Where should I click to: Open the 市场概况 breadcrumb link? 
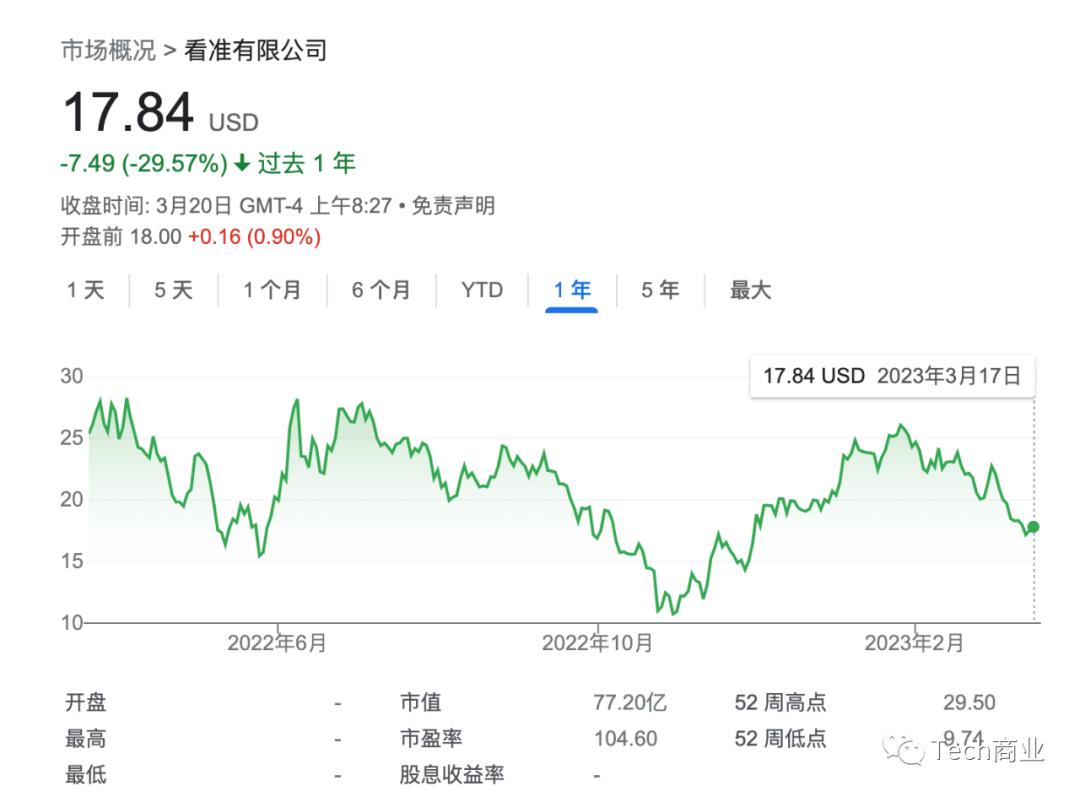[108, 51]
